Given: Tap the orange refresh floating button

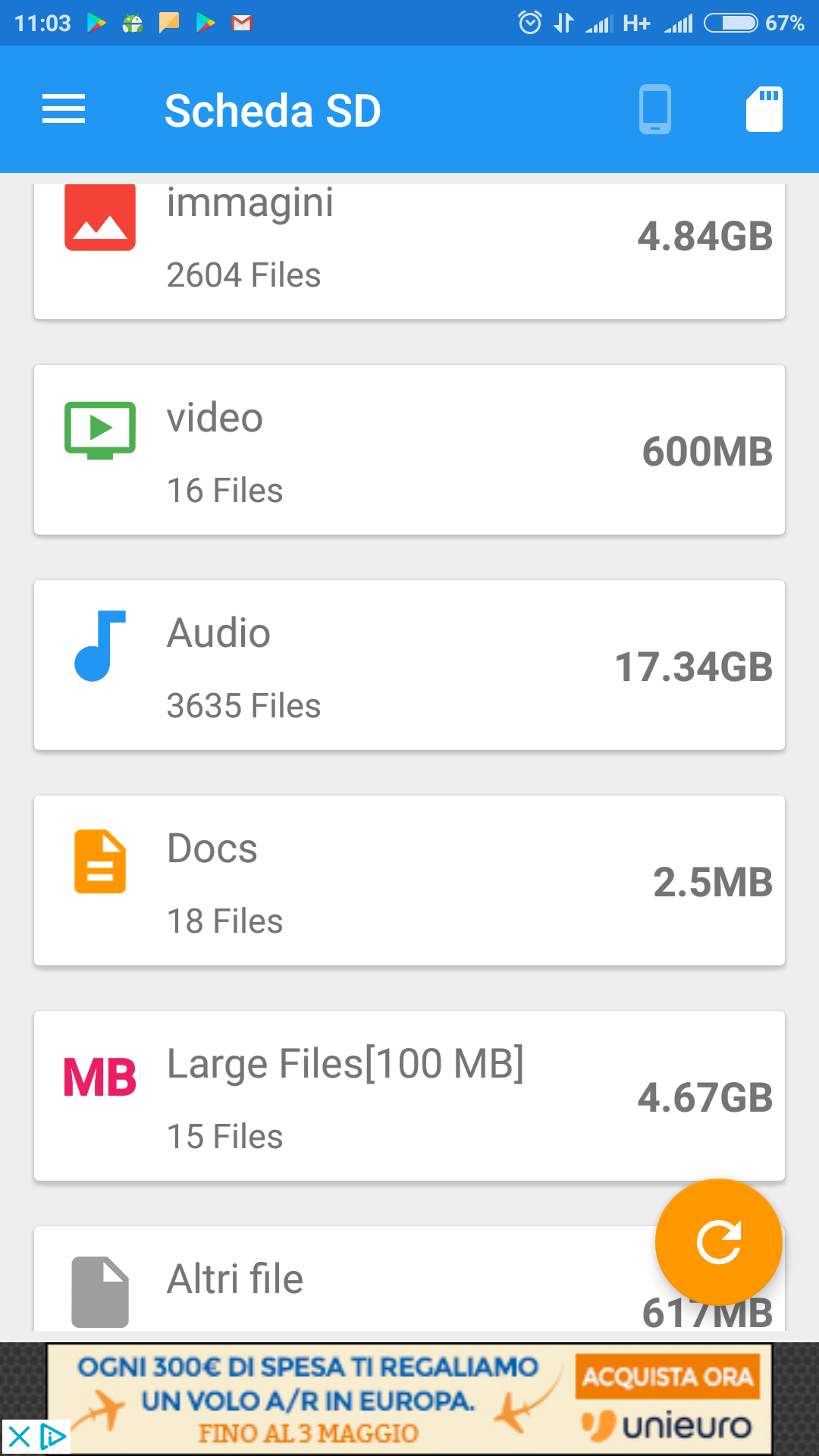Looking at the screenshot, I should tap(718, 1242).
